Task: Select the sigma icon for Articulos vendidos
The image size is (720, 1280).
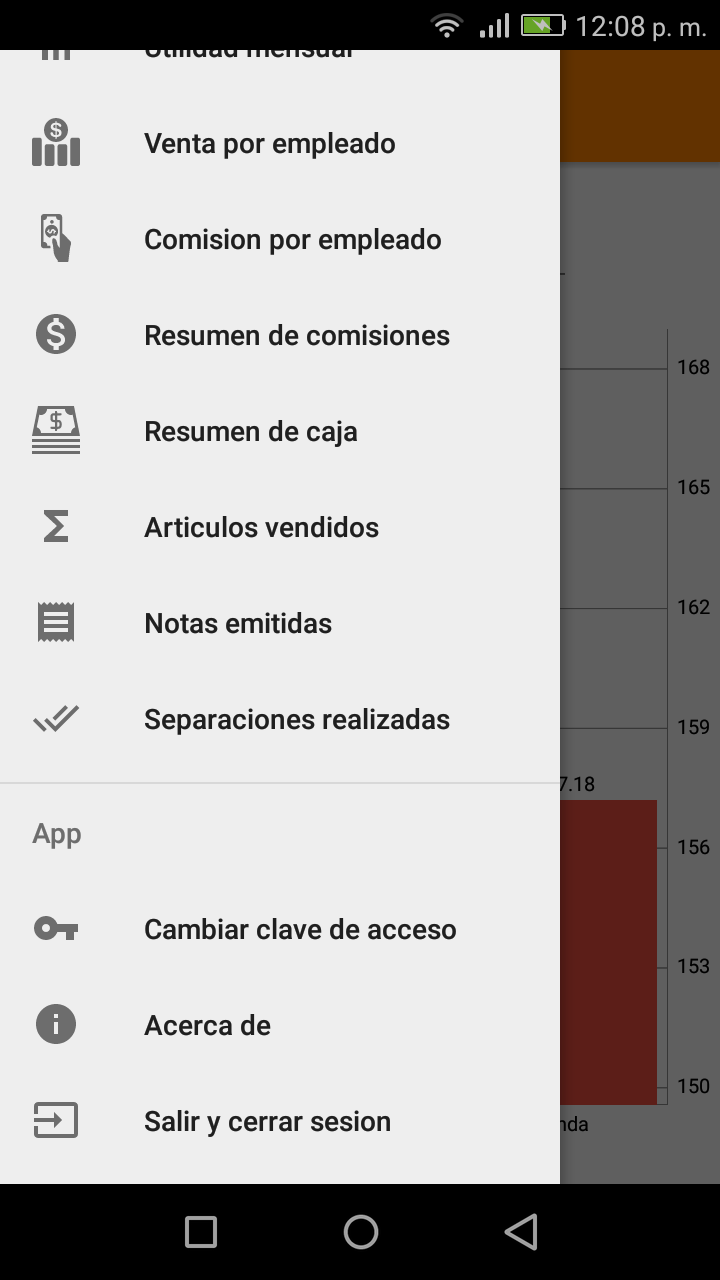Action: [x=56, y=527]
